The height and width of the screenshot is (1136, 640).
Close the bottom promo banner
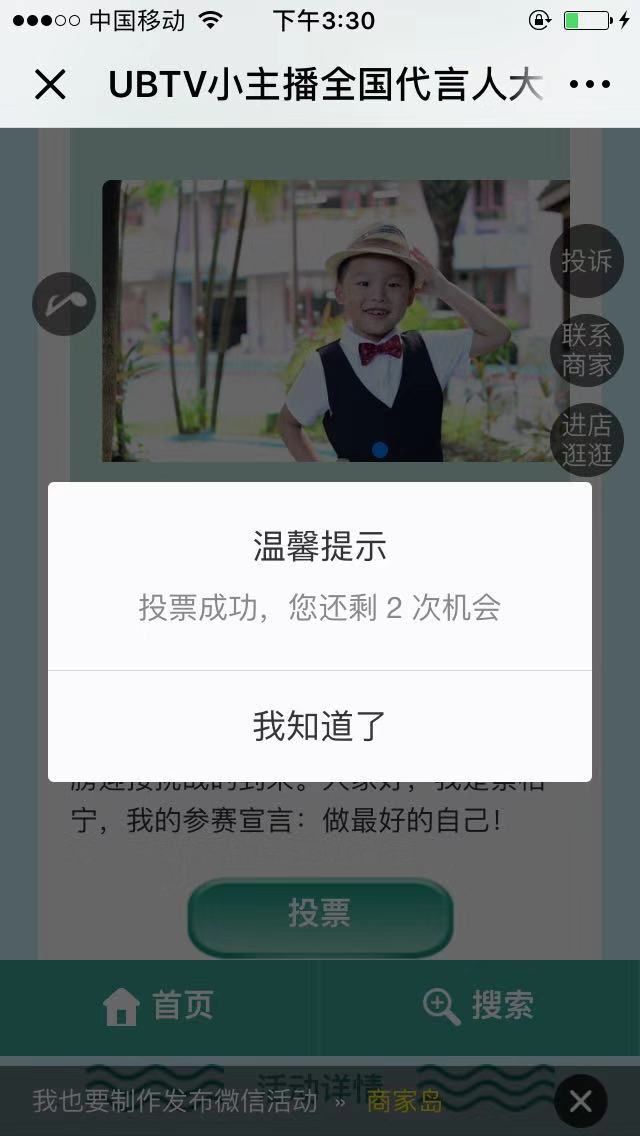coord(581,1102)
